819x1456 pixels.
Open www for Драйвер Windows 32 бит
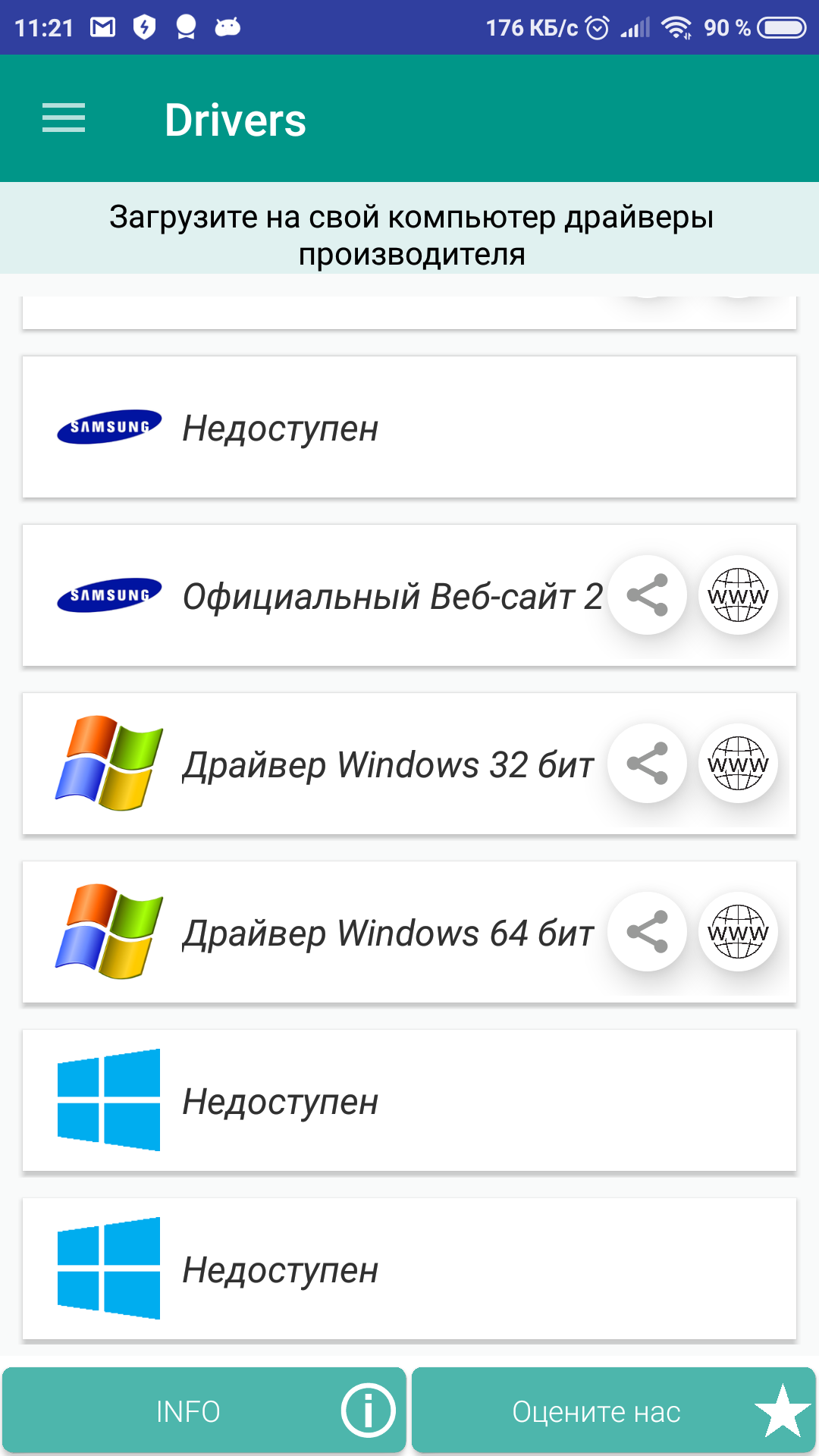[738, 764]
